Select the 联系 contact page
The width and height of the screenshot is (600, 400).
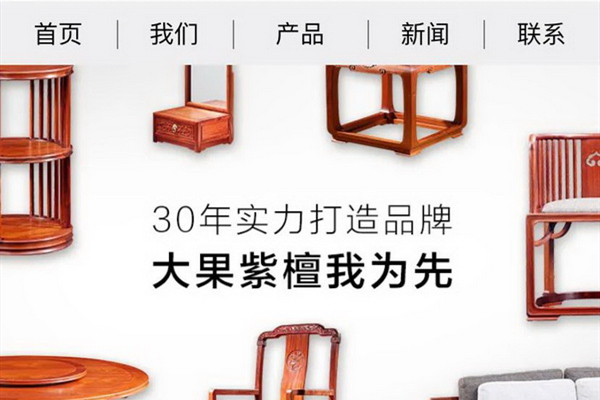click(541, 34)
